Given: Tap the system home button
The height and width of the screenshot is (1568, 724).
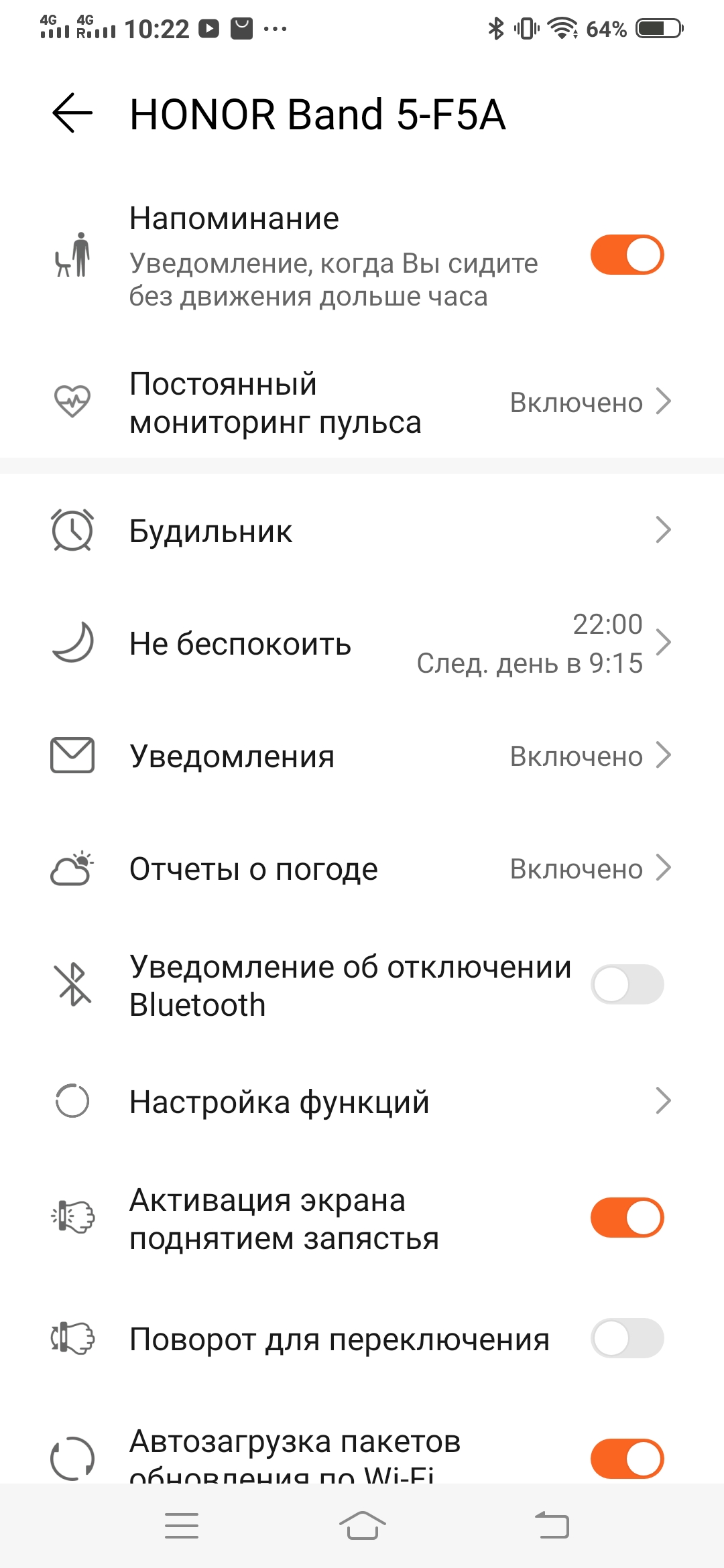Looking at the screenshot, I should click(x=362, y=1526).
